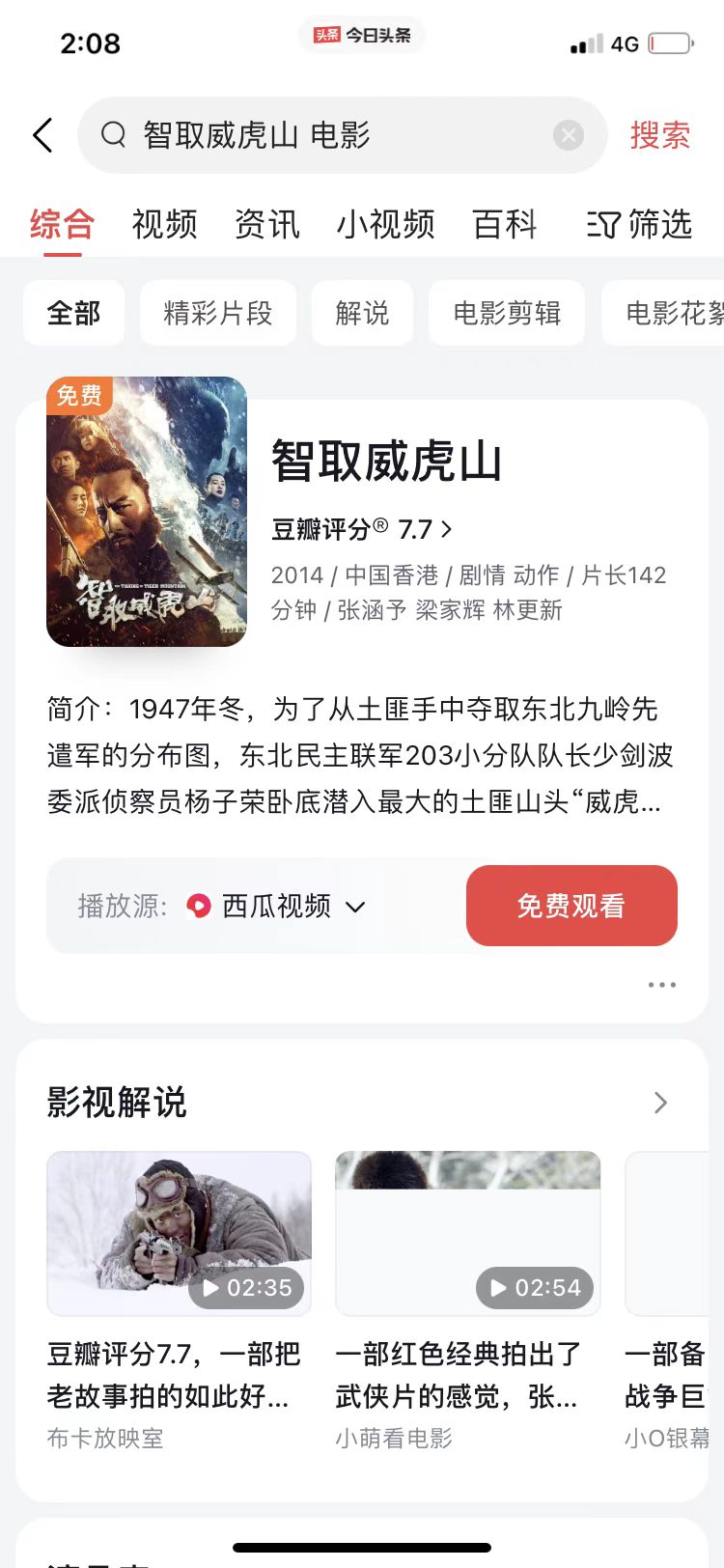Clear the search query with the X icon
Image resolution: width=724 pixels, height=1568 pixels.
tap(568, 135)
